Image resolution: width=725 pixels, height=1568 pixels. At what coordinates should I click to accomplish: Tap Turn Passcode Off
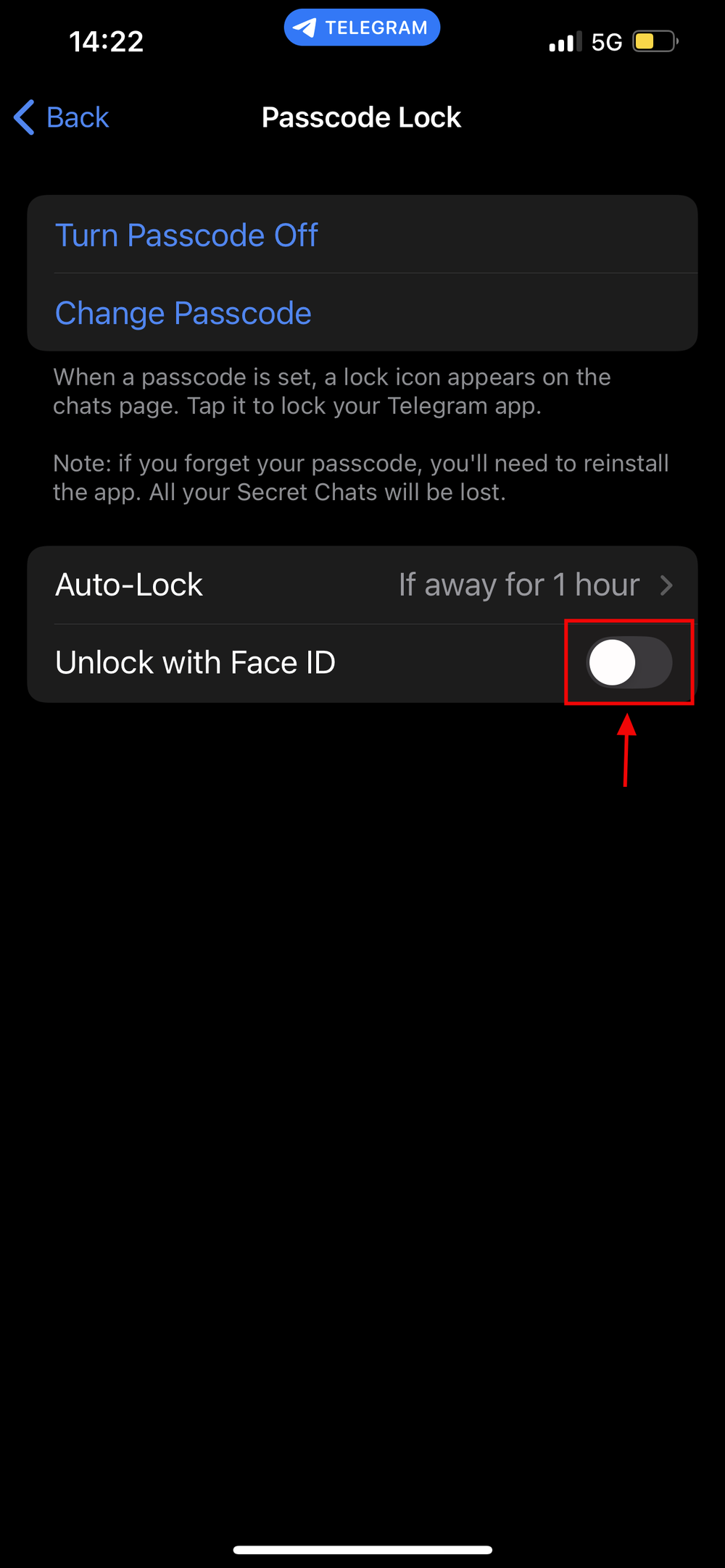(186, 235)
